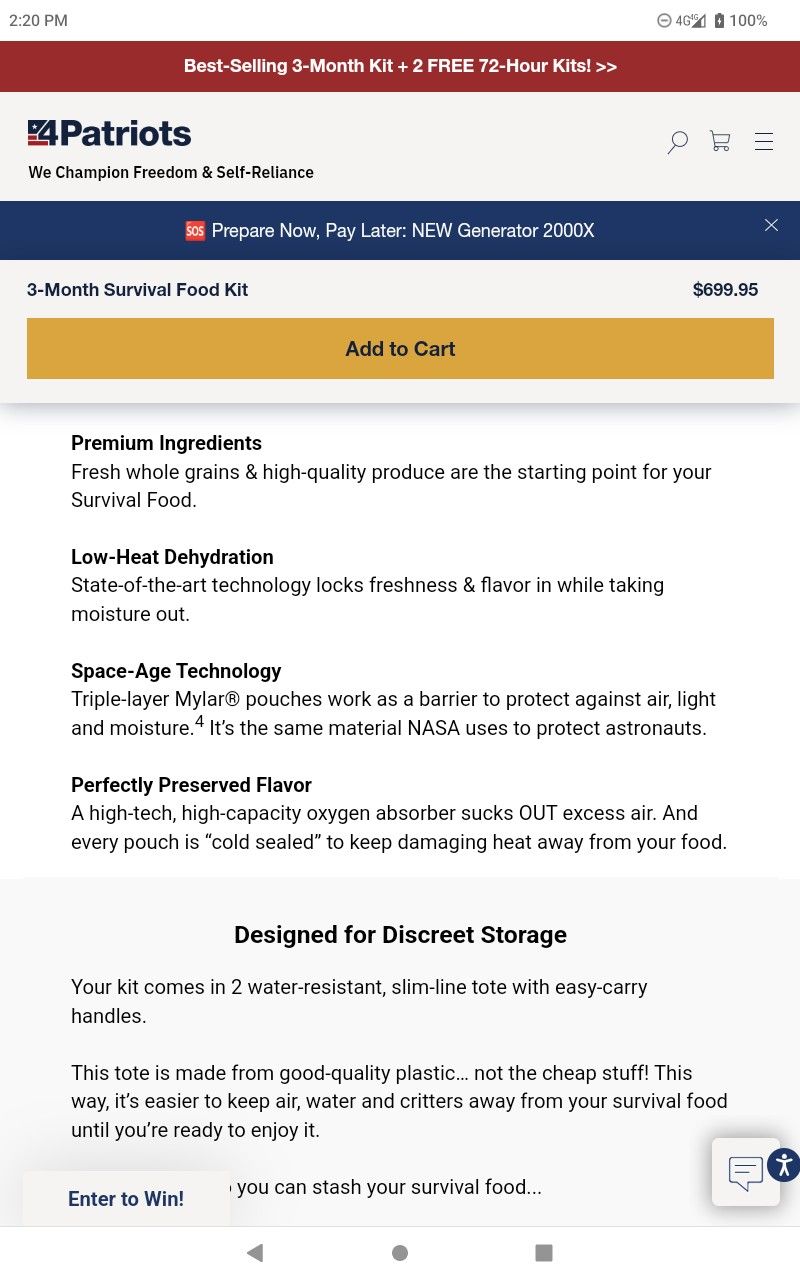Open the shopping cart icon
Image resolution: width=800 pixels, height=1280 pixels.
(719, 142)
